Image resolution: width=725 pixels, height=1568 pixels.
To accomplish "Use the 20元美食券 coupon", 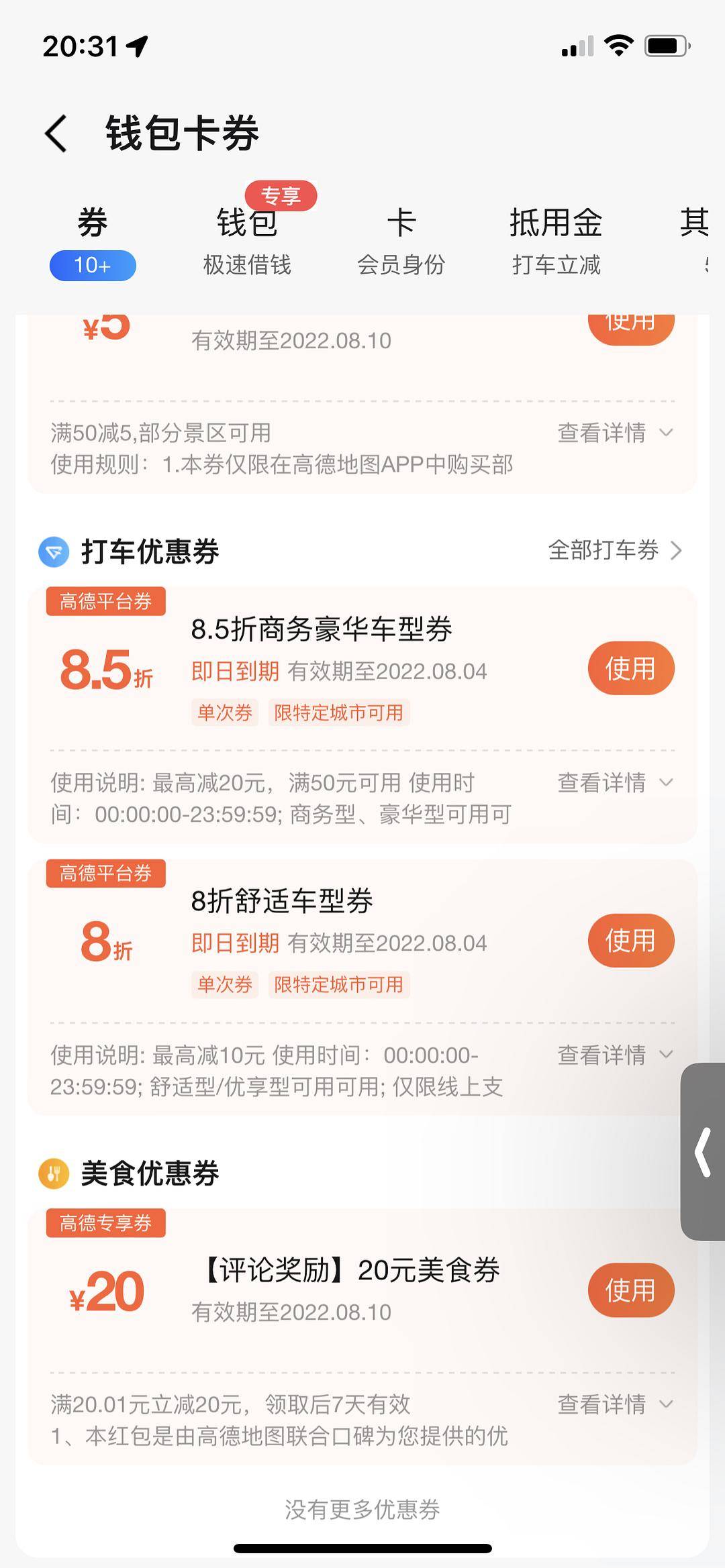I will coord(631,1290).
